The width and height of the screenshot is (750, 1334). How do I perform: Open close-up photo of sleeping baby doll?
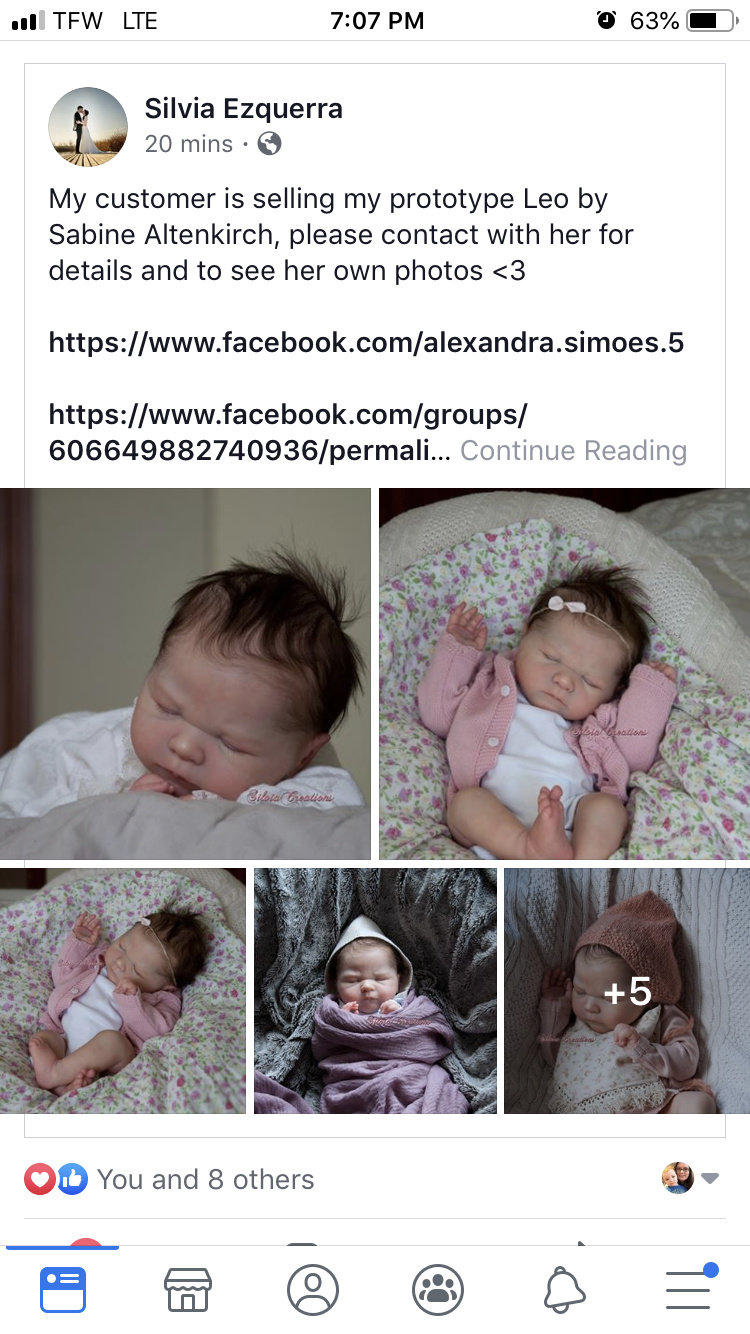(x=185, y=673)
